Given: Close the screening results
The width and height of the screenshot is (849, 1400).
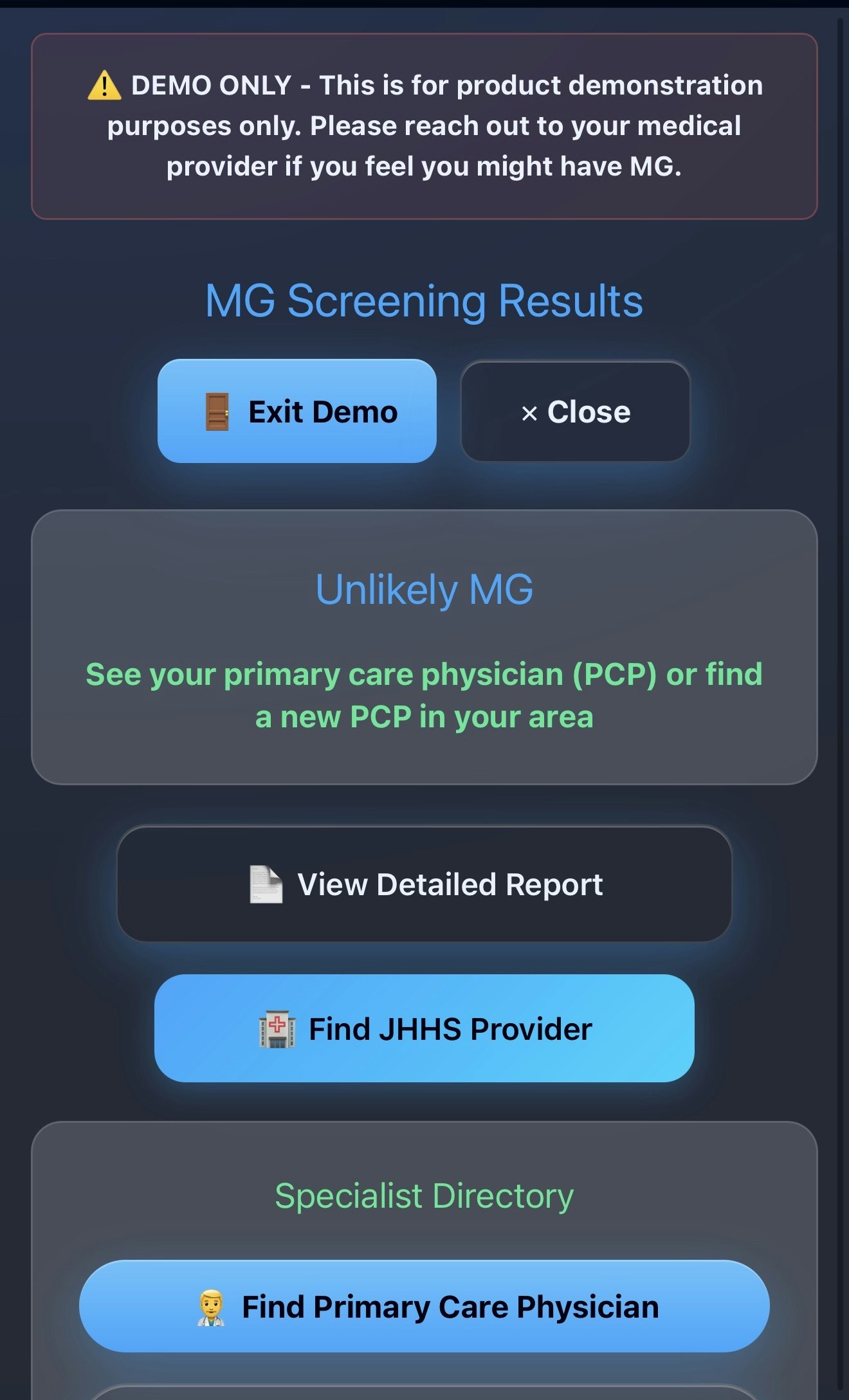Looking at the screenshot, I should [575, 411].
